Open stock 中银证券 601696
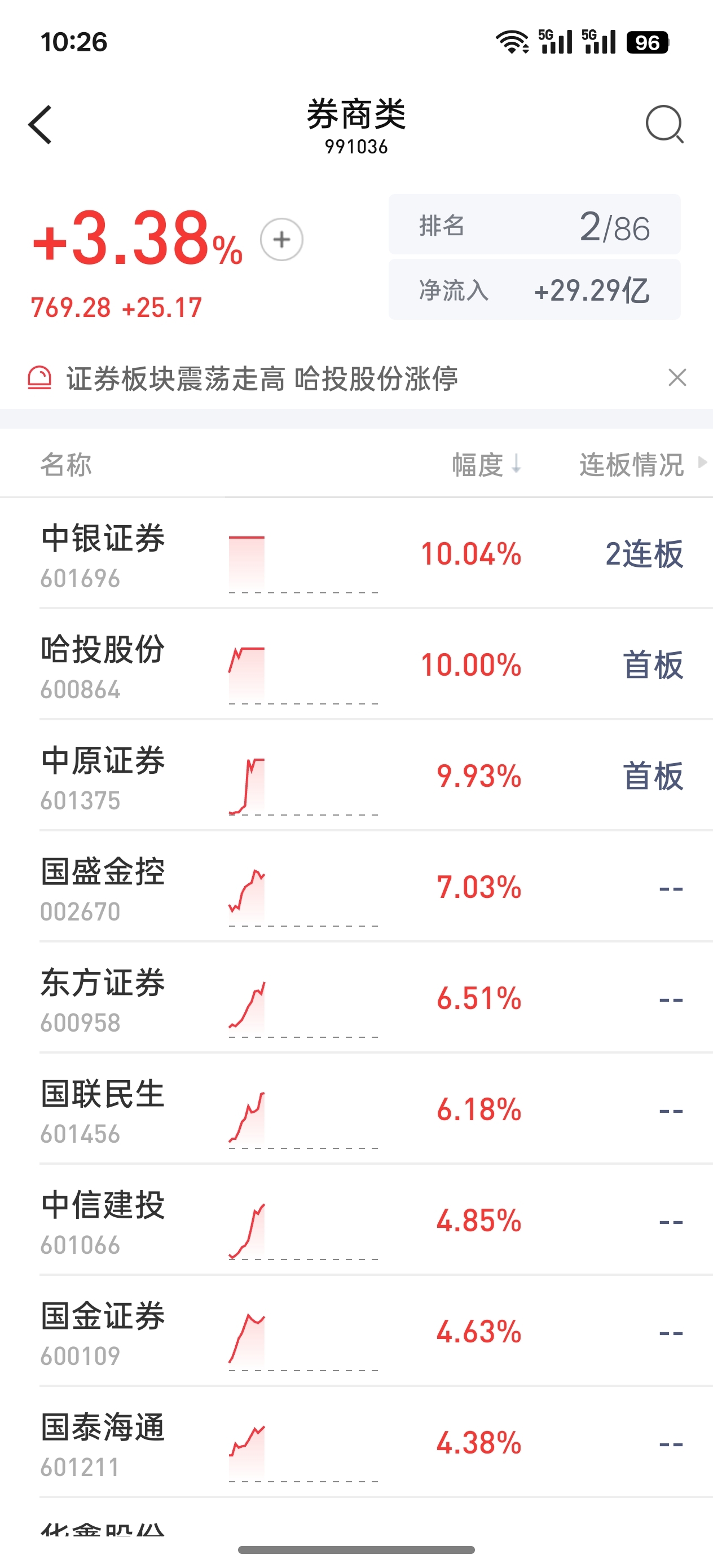 tap(356, 553)
